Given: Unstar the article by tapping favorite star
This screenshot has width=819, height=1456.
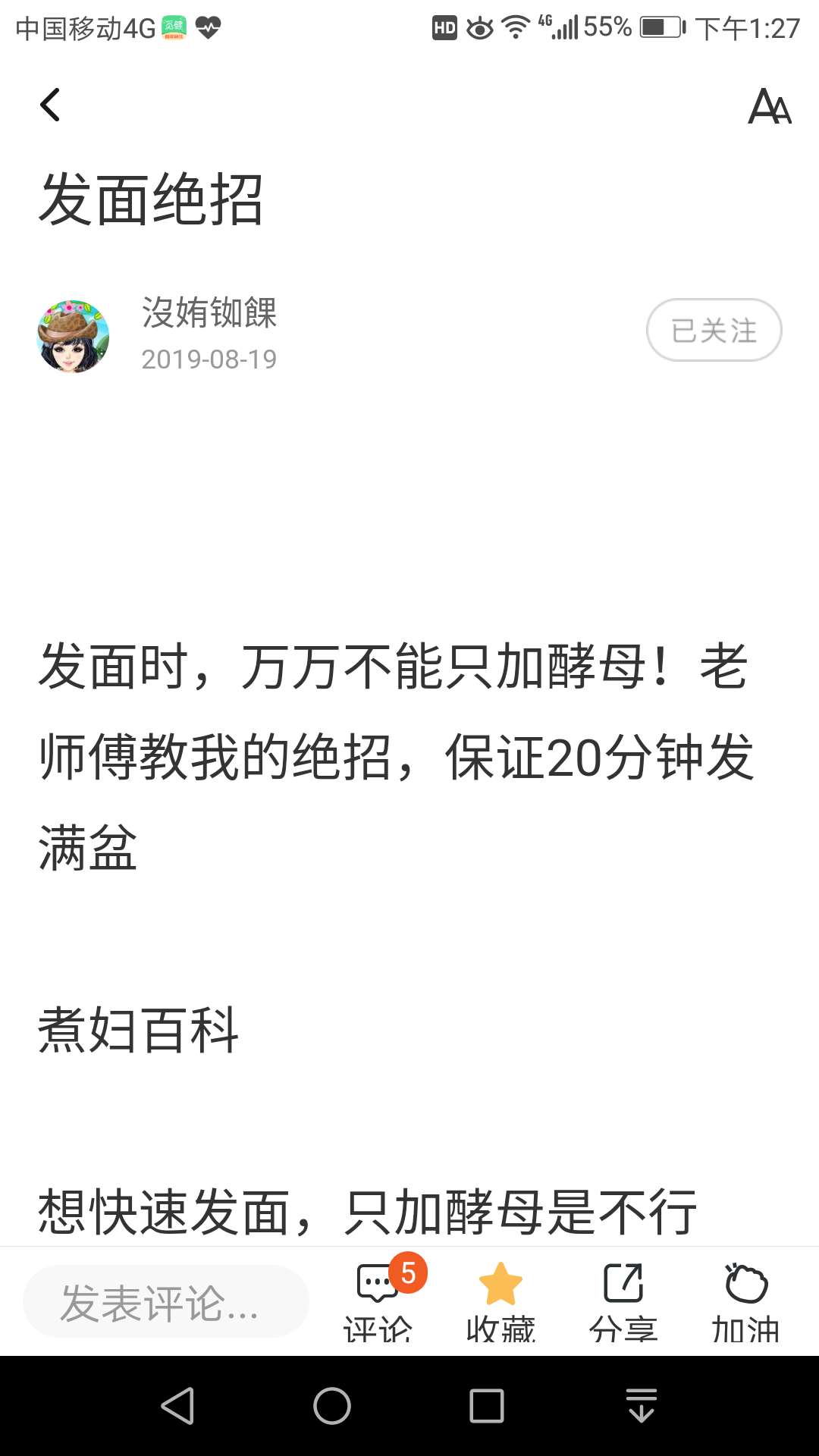Looking at the screenshot, I should click(x=500, y=1282).
